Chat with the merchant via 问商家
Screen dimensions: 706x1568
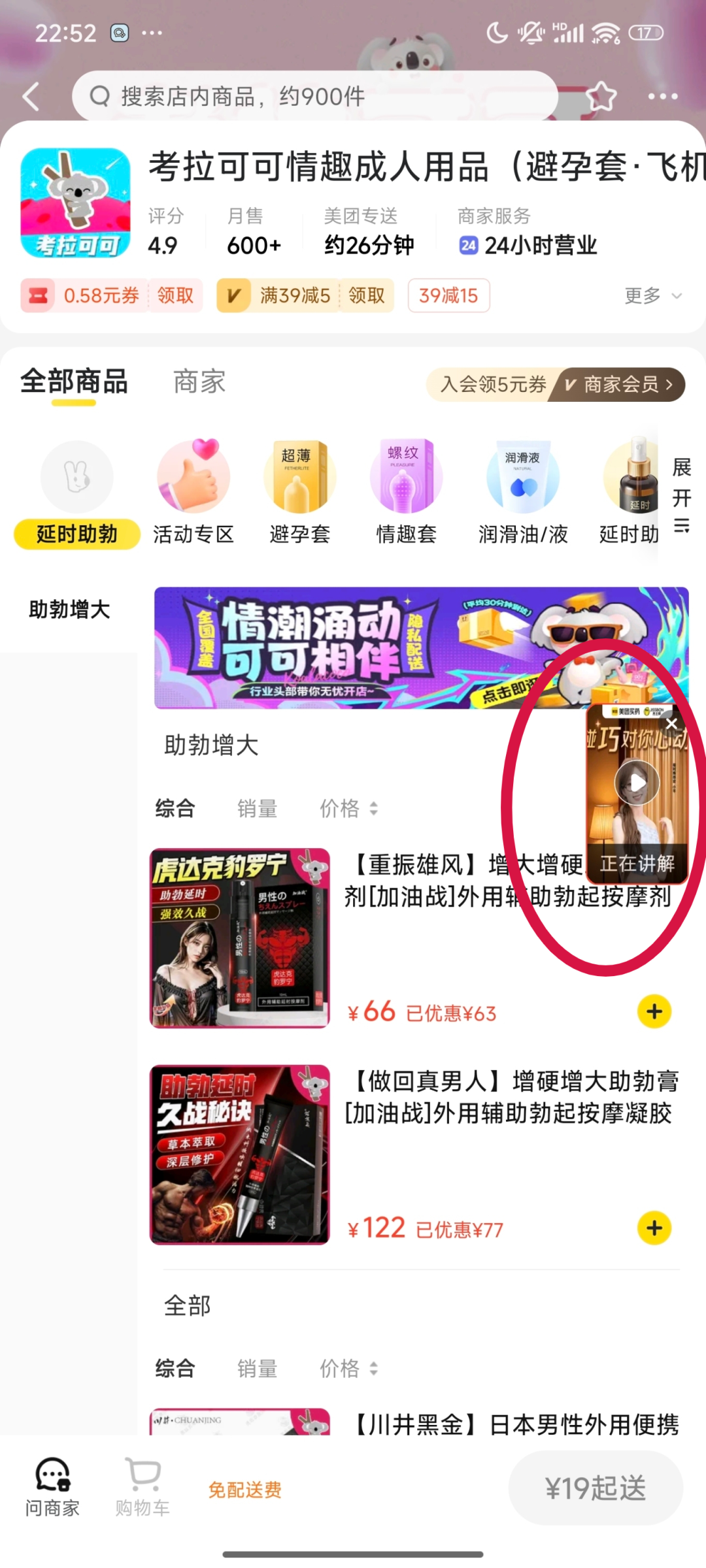(x=52, y=1488)
